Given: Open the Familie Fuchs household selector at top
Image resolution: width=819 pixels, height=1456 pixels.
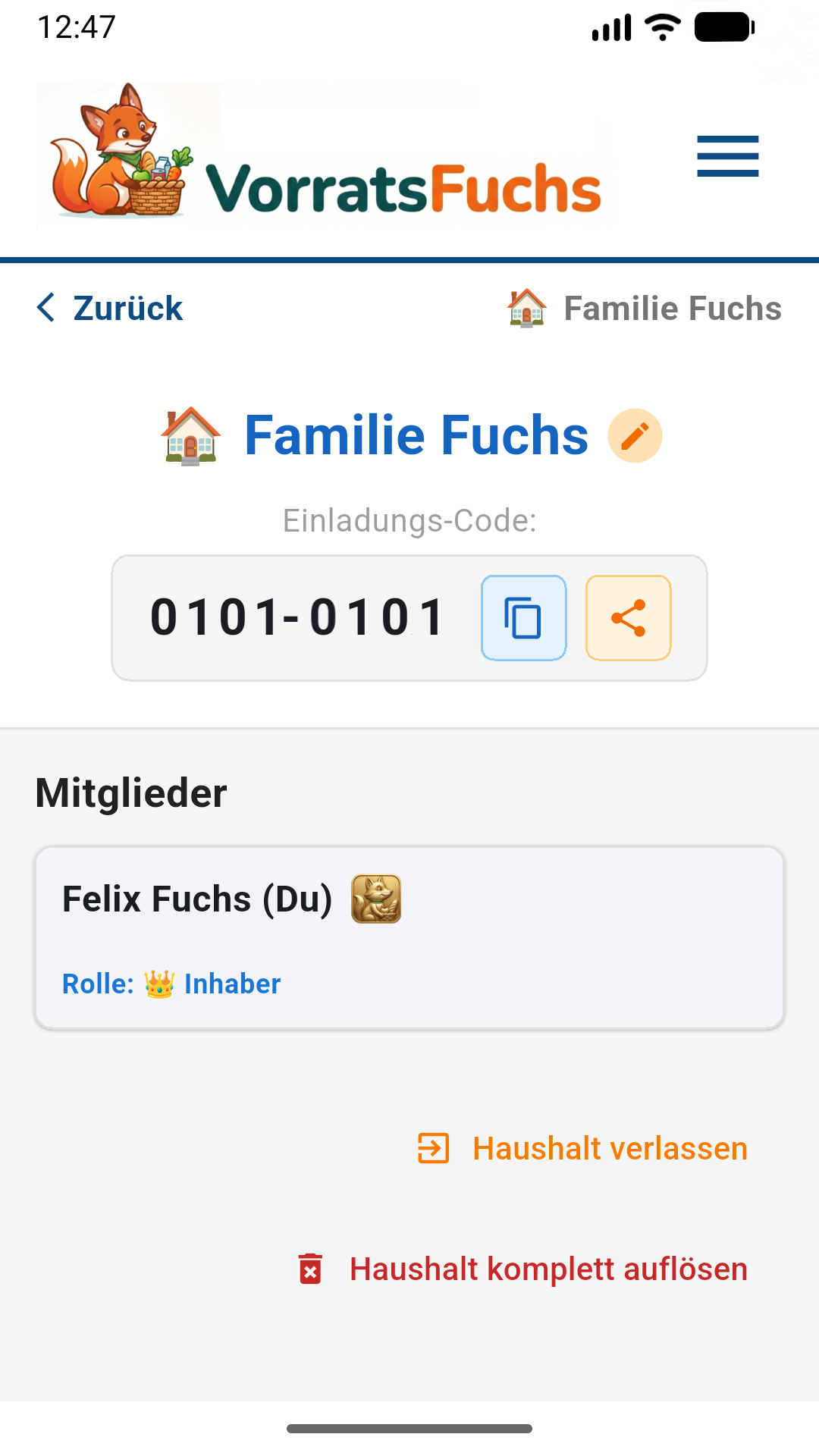Looking at the screenshot, I should click(x=645, y=308).
